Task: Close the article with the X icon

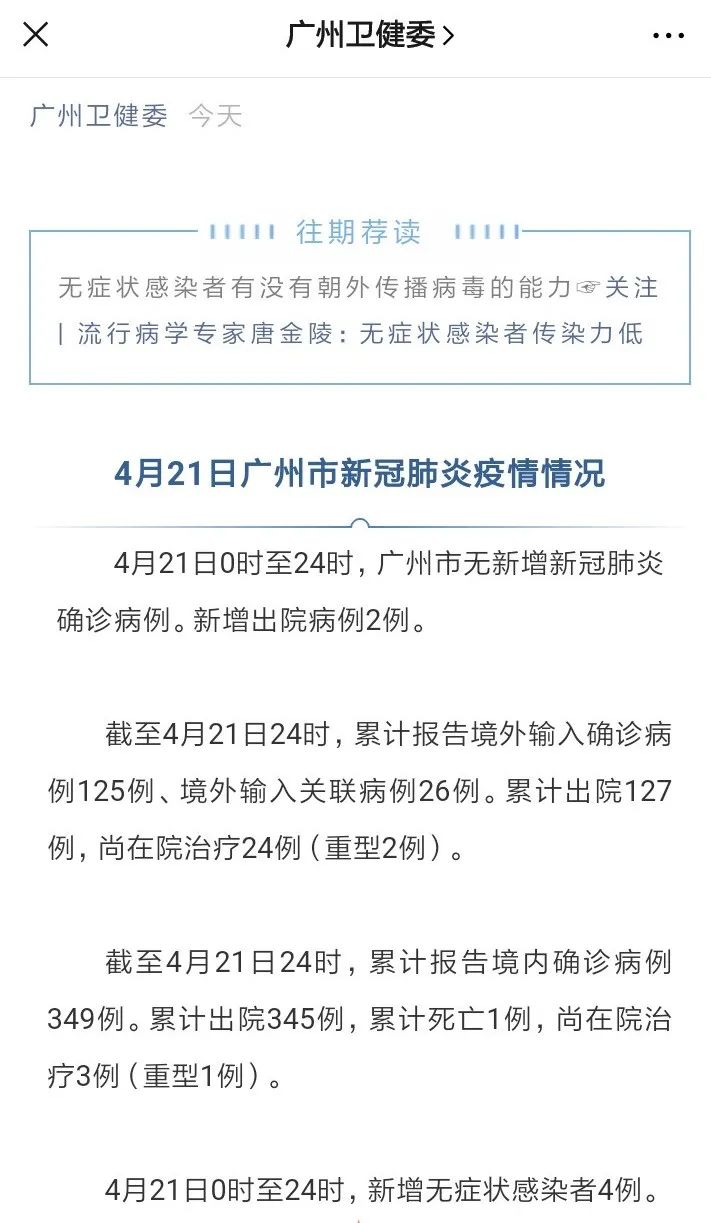Action: 35,36
